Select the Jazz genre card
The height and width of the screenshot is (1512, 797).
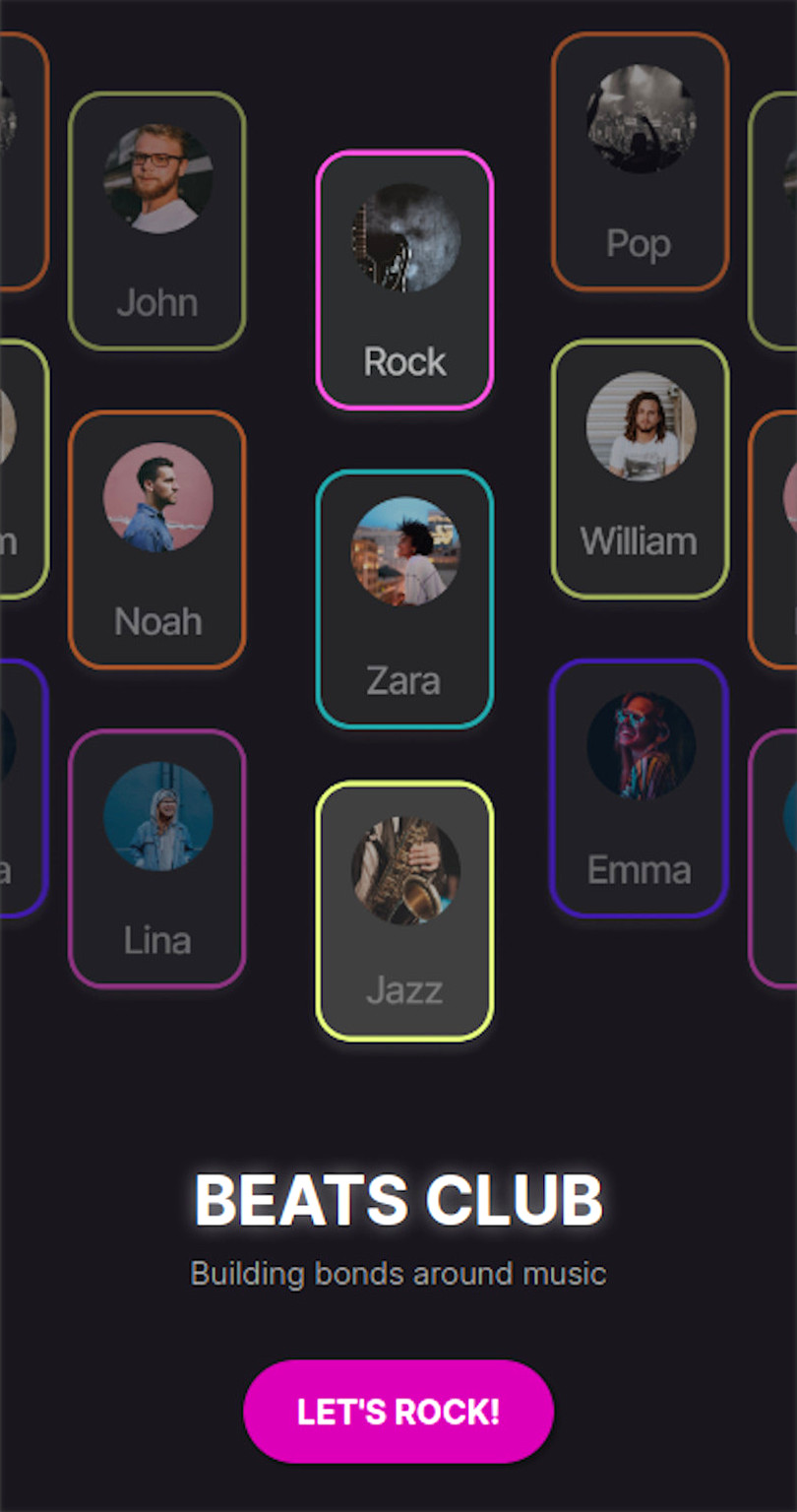click(404, 912)
